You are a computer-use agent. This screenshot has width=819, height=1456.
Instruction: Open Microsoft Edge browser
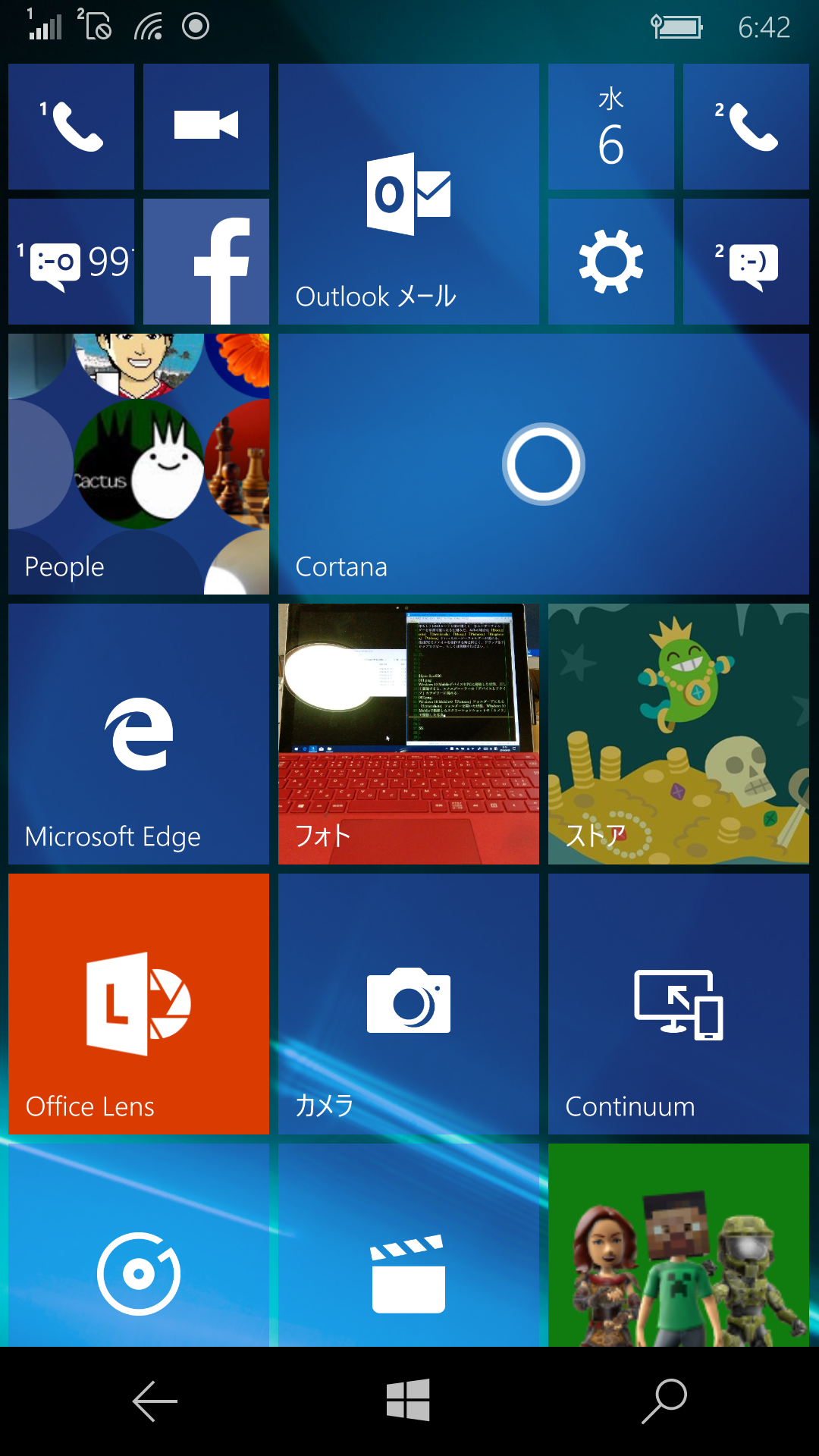tap(139, 734)
